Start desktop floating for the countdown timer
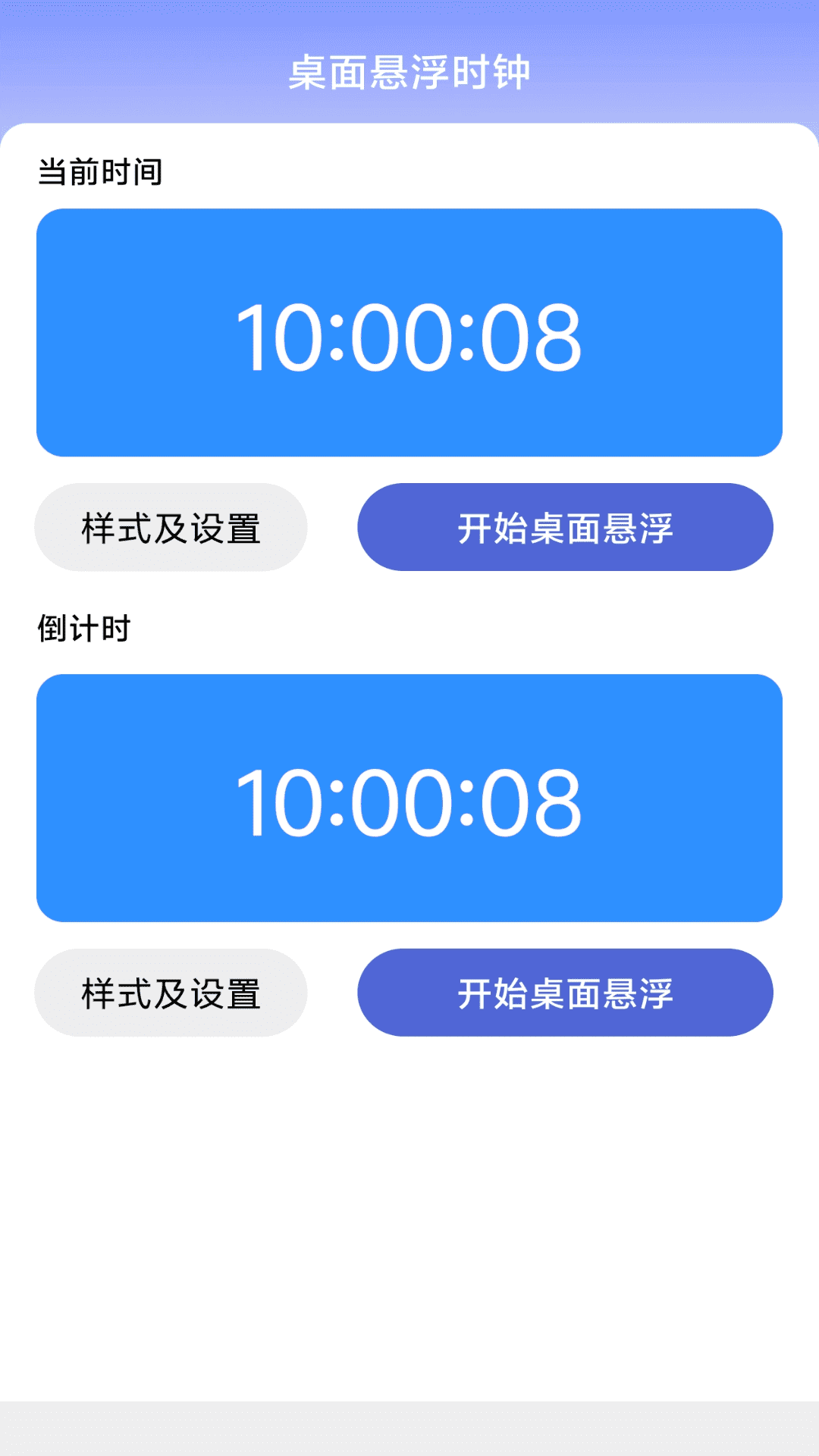819x1456 pixels. (566, 992)
